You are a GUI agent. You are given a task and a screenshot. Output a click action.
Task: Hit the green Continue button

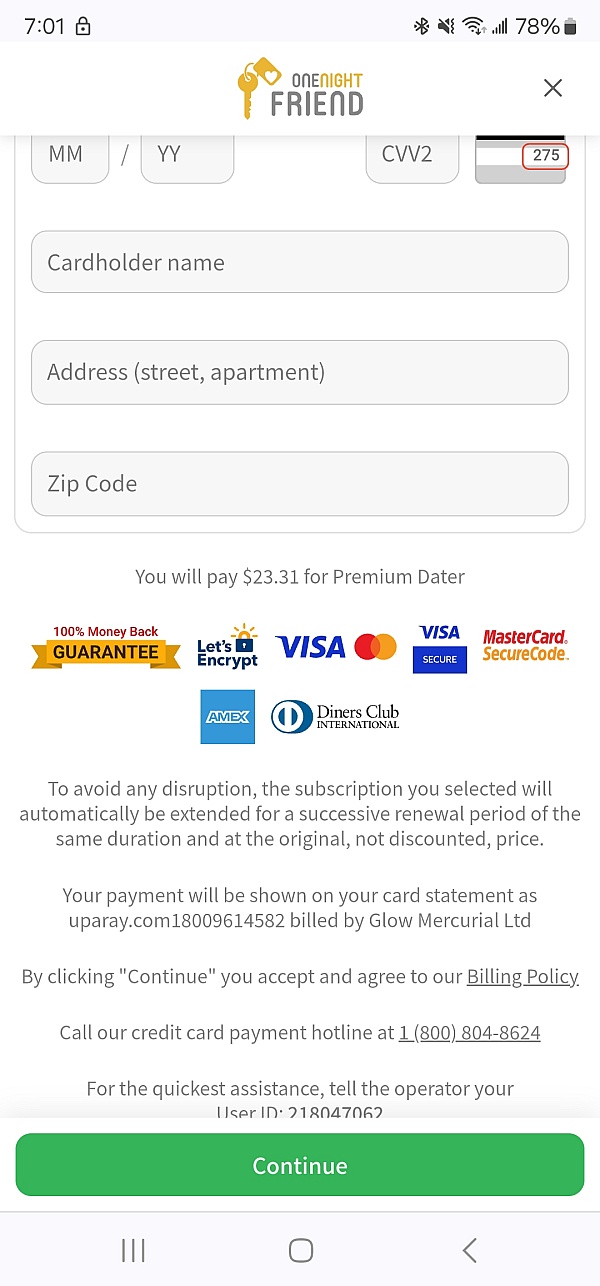300,1165
